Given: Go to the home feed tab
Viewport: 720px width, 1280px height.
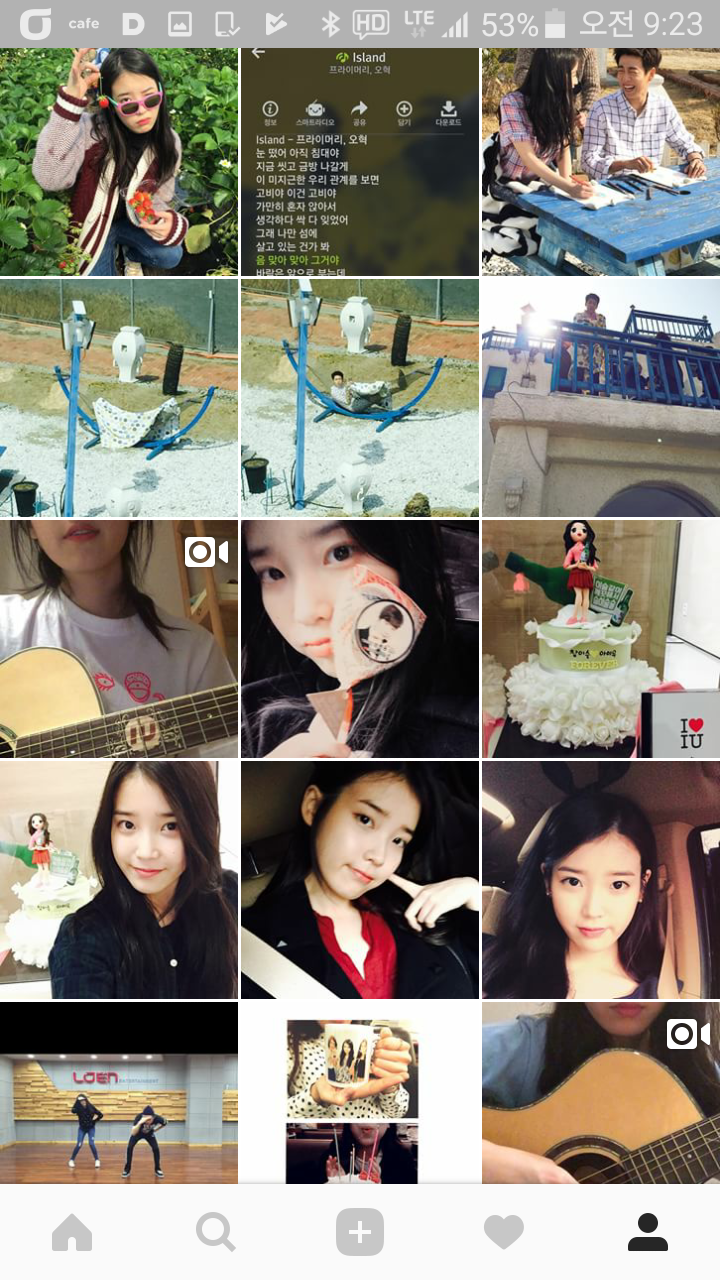Looking at the screenshot, I should click(72, 1233).
